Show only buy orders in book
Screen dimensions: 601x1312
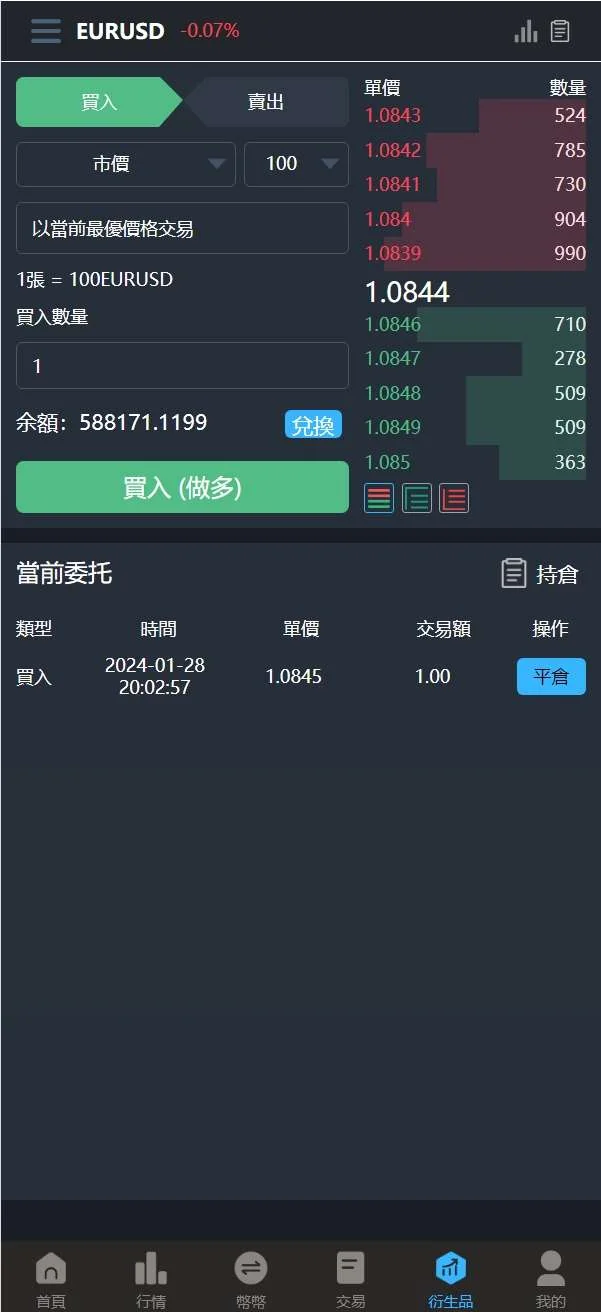(417, 498)
